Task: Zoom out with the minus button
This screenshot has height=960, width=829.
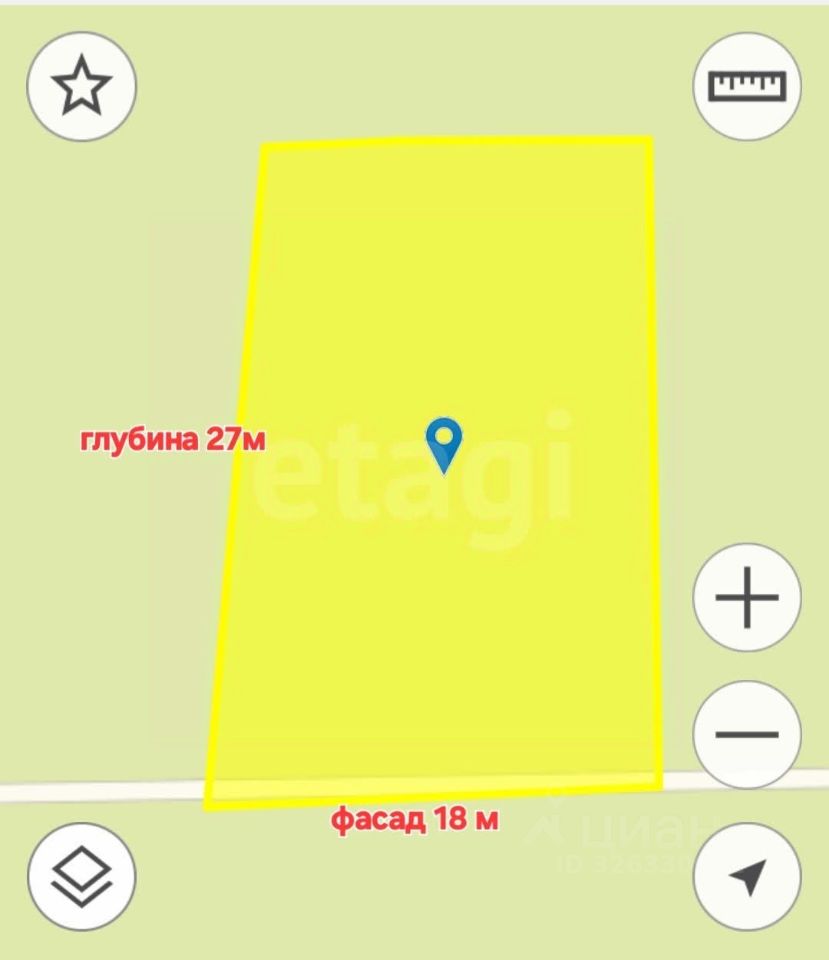Action: (x=747, y=734)
